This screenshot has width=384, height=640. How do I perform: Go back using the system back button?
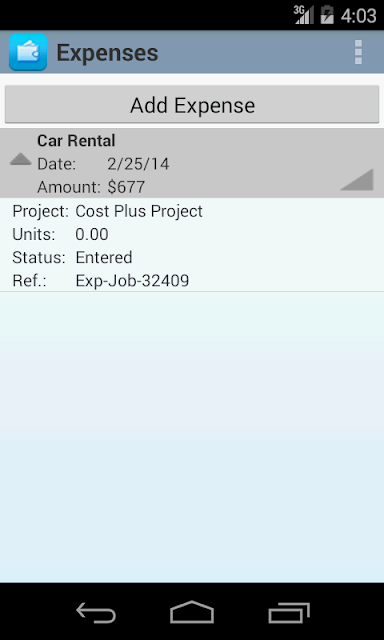(x=96, y=613)
